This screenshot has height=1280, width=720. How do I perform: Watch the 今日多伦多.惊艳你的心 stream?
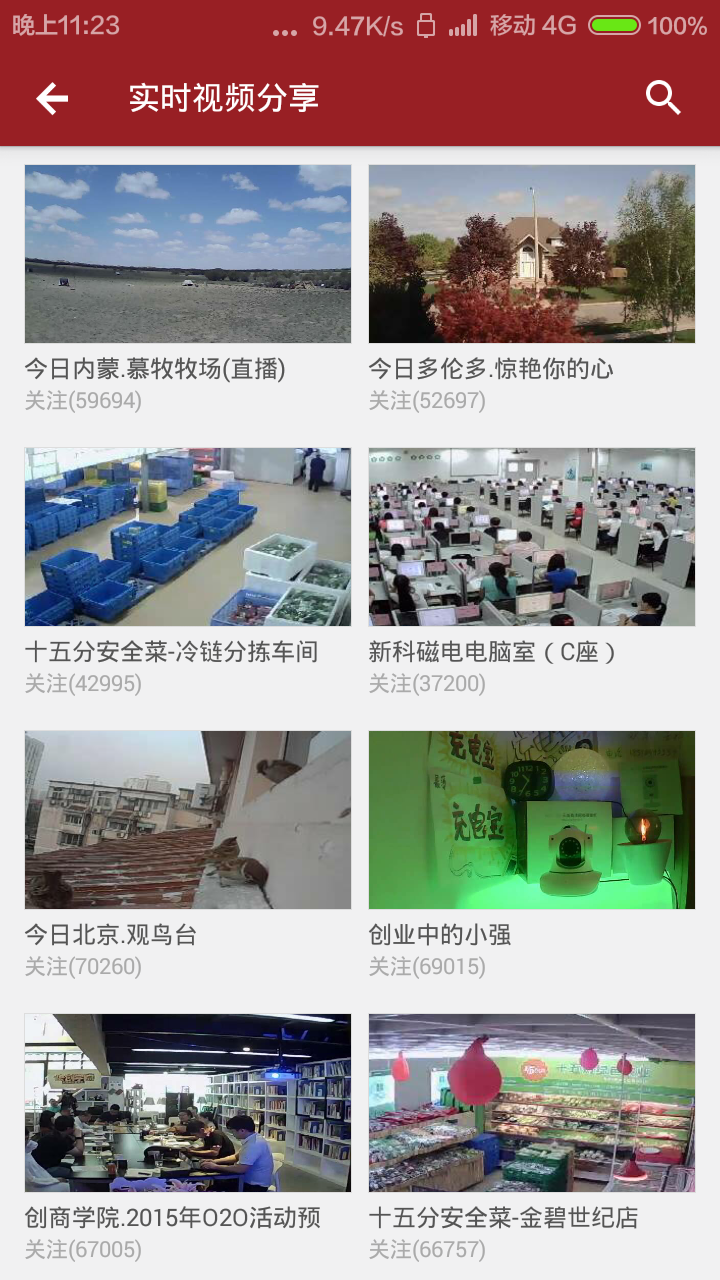[532, 255]
